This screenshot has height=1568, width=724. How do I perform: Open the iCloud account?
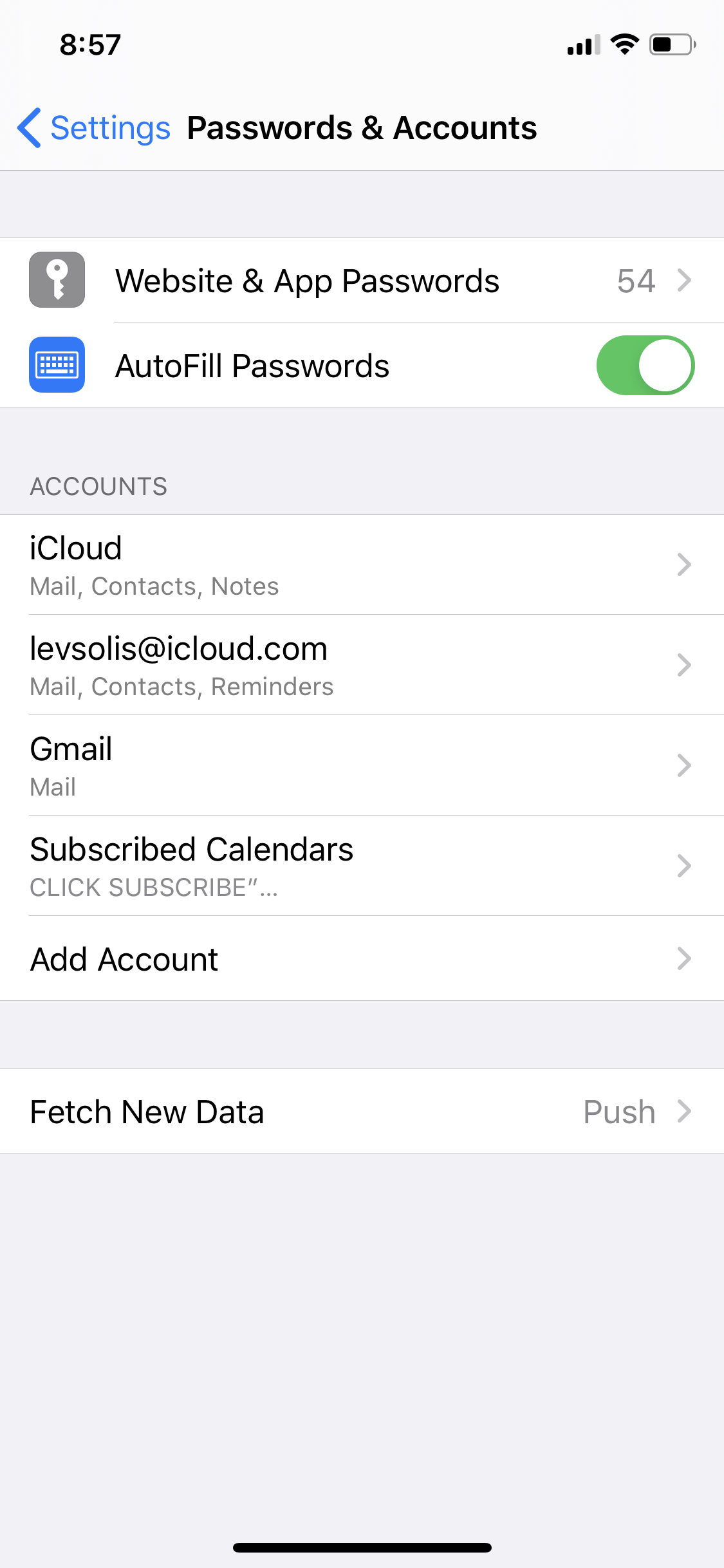click(x=362, y=565)
